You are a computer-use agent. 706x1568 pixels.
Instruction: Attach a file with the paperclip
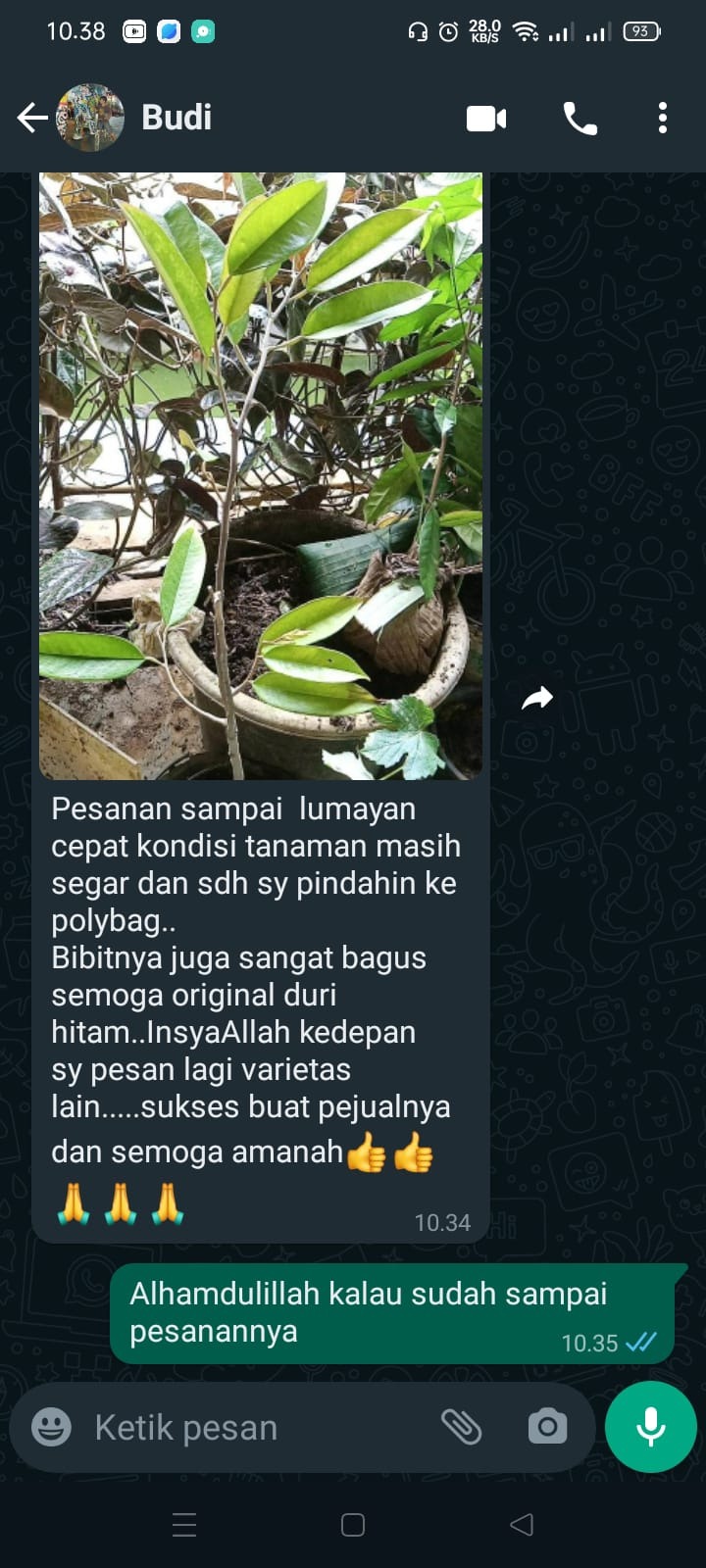461,1427
